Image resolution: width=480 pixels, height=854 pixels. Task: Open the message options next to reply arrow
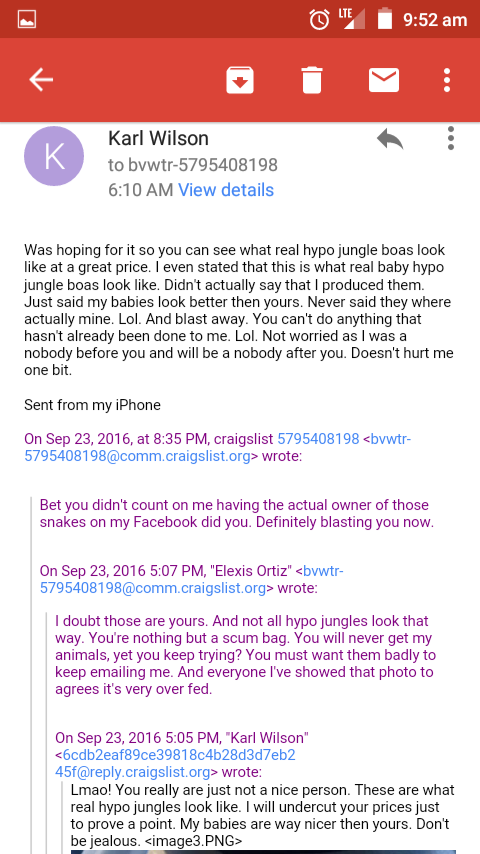(x=451, y=138)
